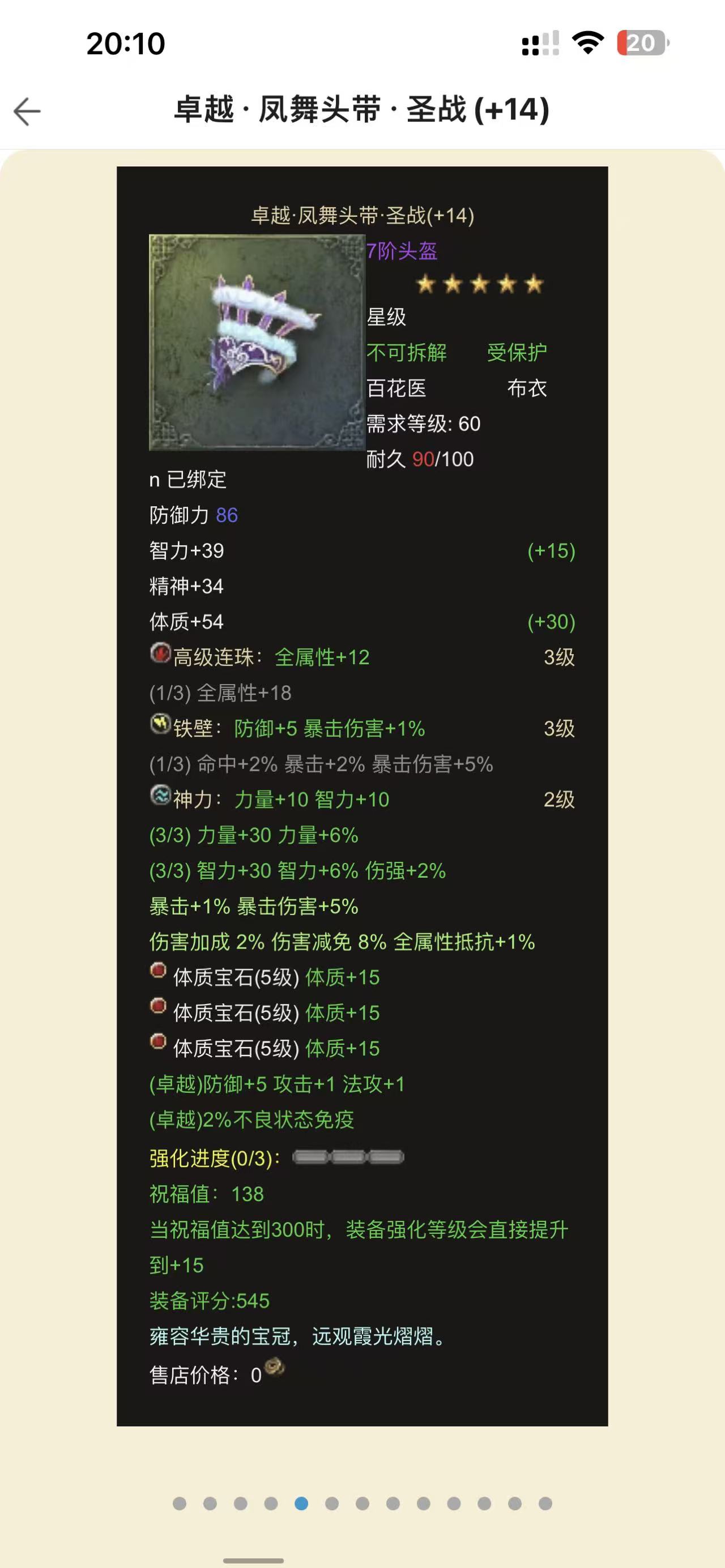Viewport: 725px width, 1568px height.
Task: Tap the first page indicator dot
Action: tap(180, 1503)
